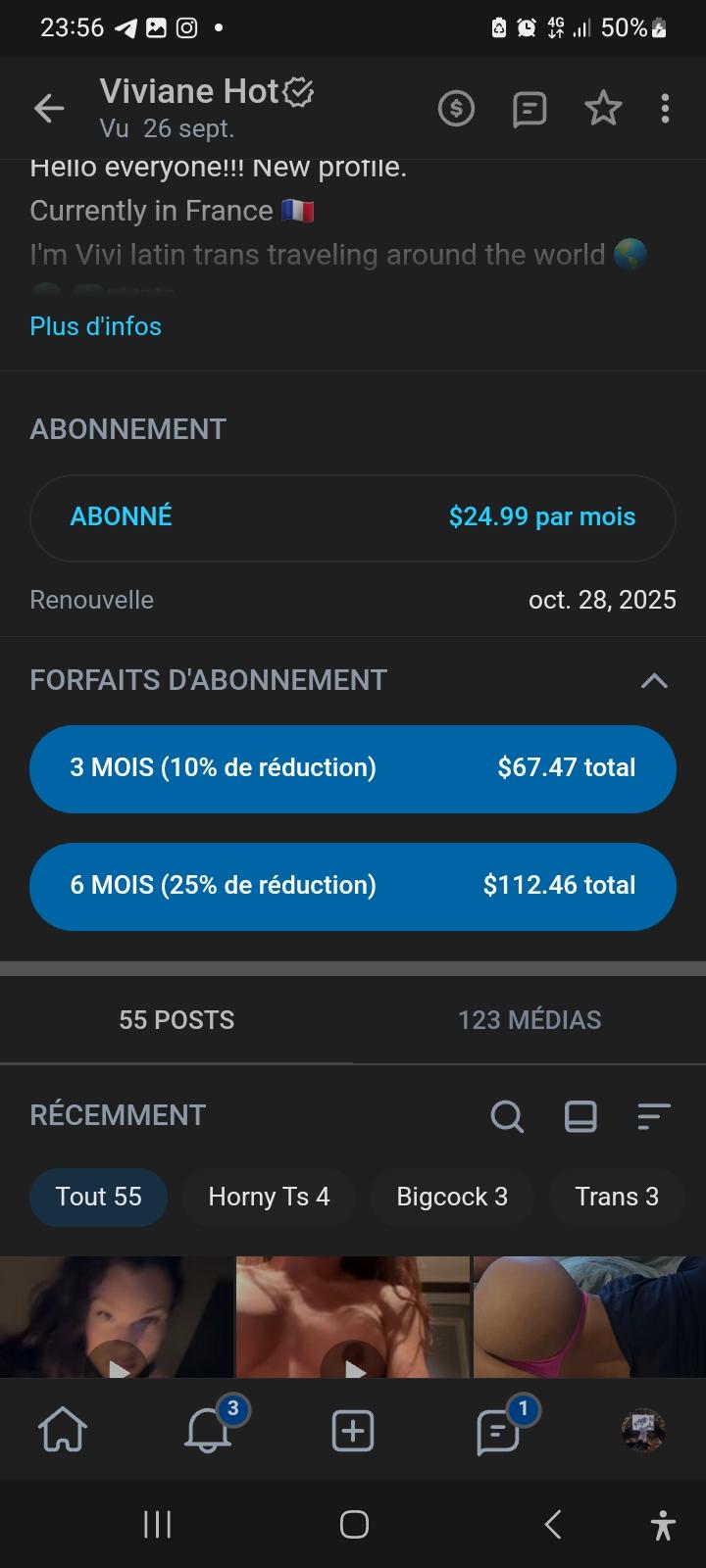Open the three-dot overflow menu
706x1568 pixels.
click(665, 109)
